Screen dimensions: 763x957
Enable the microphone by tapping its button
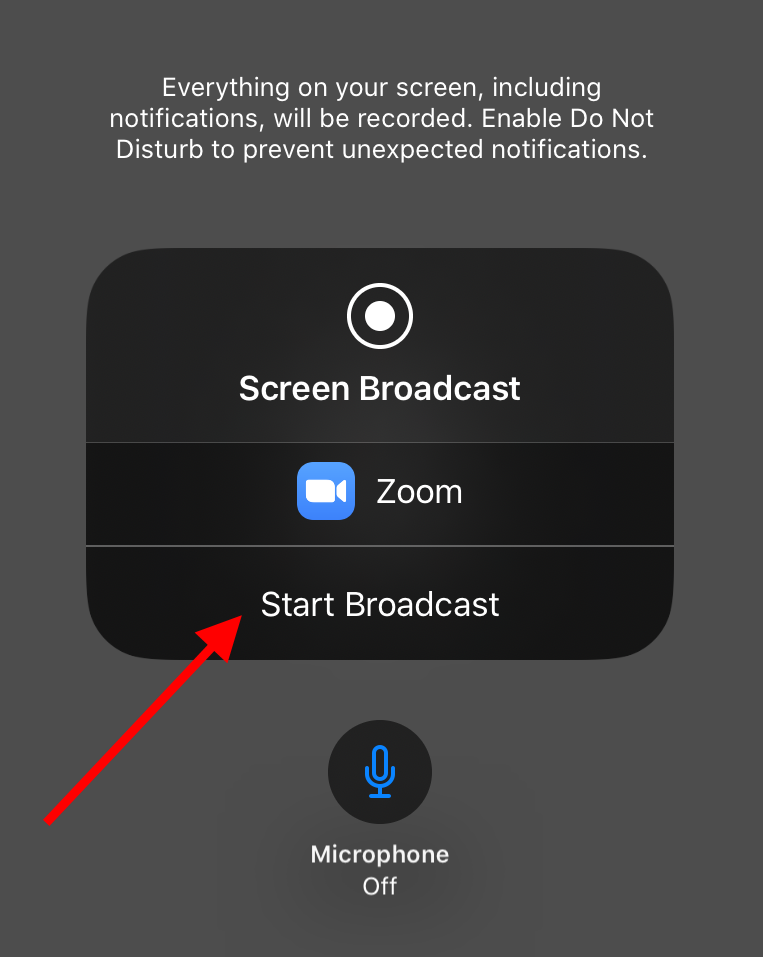[x=380, y=771]
